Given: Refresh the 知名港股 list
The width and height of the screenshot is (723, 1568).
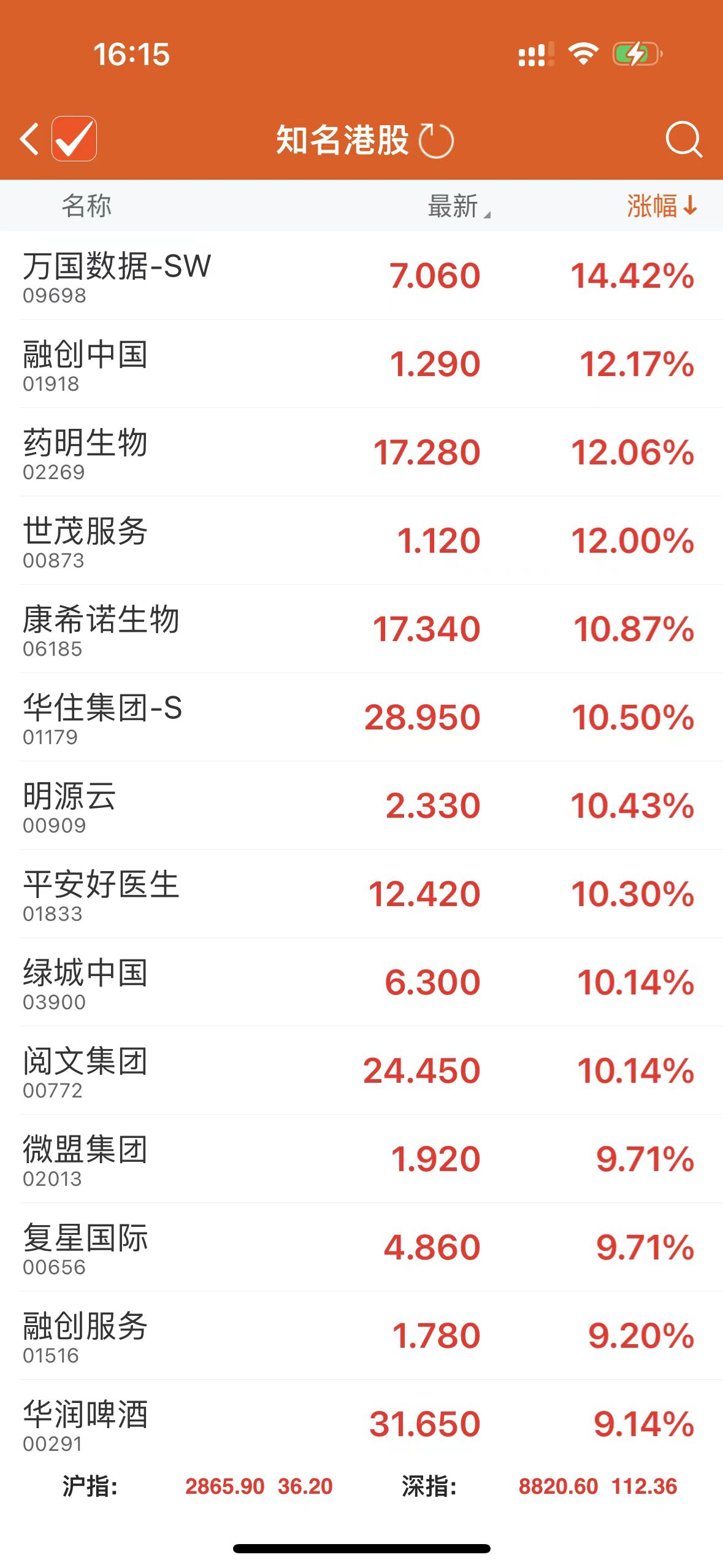Looking at the screenshot, I should [x=436, y=140].
